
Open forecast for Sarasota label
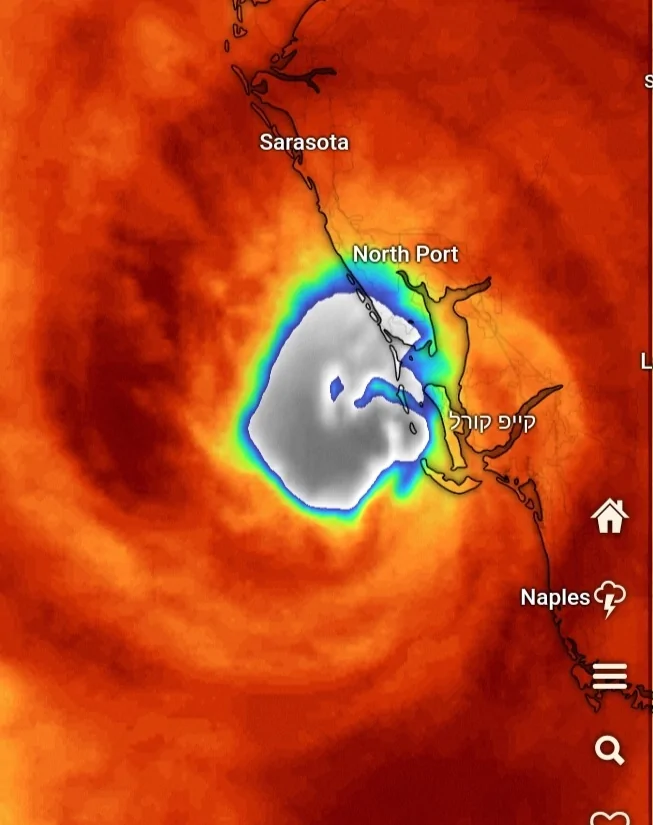pos(304,142)
